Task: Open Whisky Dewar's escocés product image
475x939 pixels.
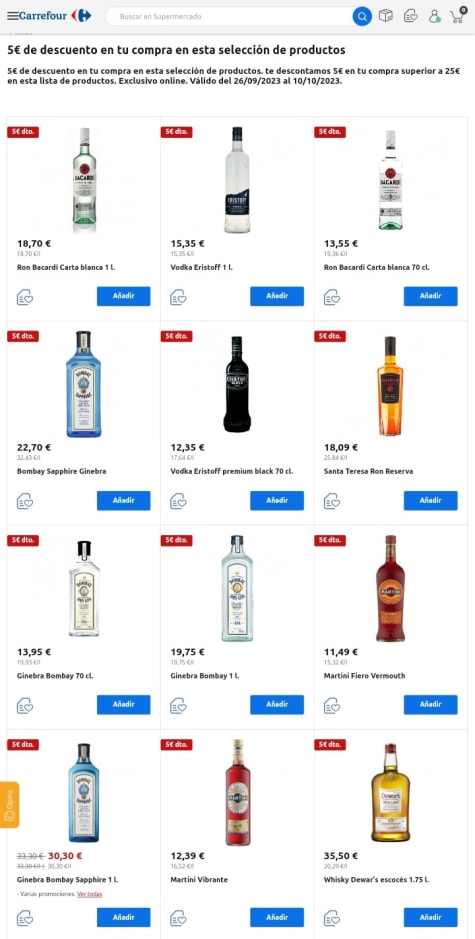Action: pos(391,792)
